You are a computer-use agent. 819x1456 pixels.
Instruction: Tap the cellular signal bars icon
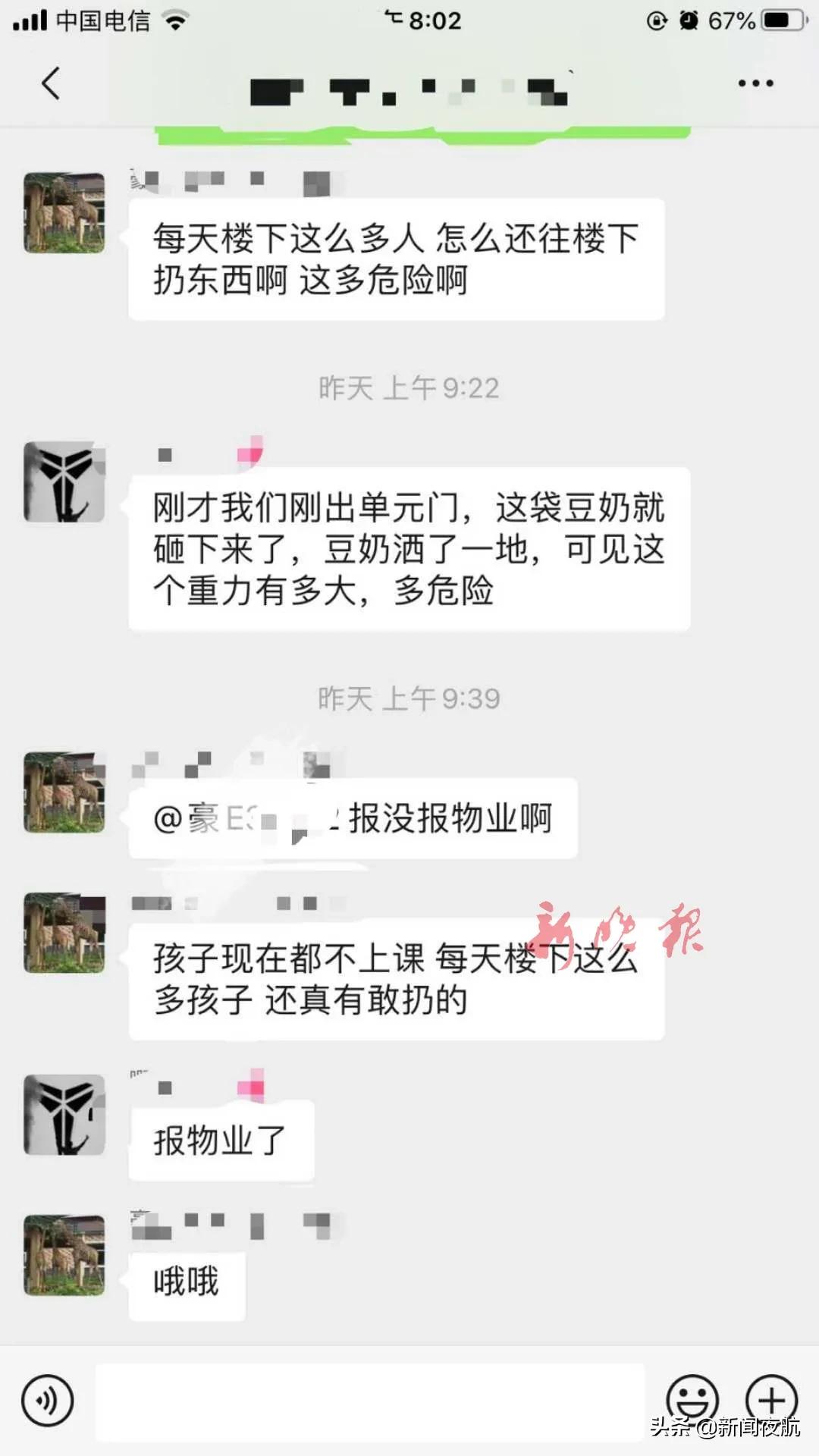point(29,20)
